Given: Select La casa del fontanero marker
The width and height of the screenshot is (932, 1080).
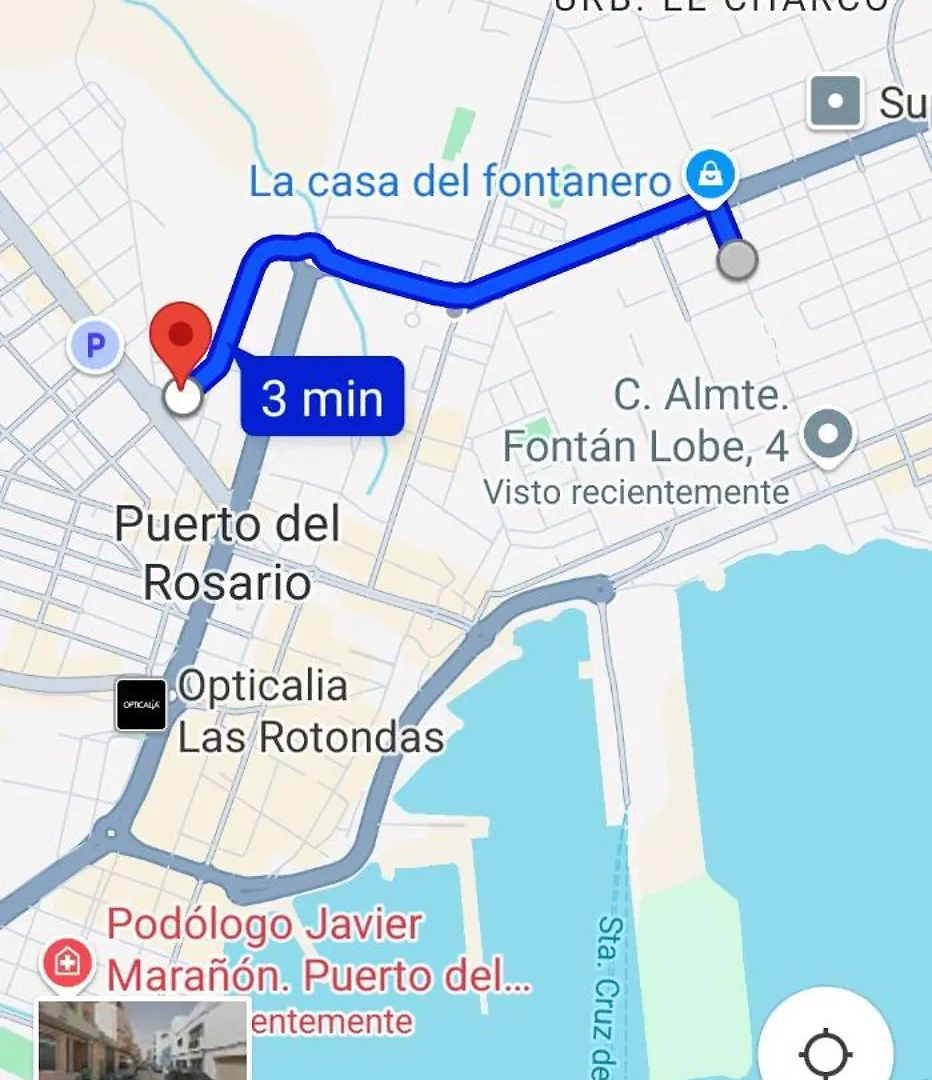Looking at the screenshot, I should (709, 177).
